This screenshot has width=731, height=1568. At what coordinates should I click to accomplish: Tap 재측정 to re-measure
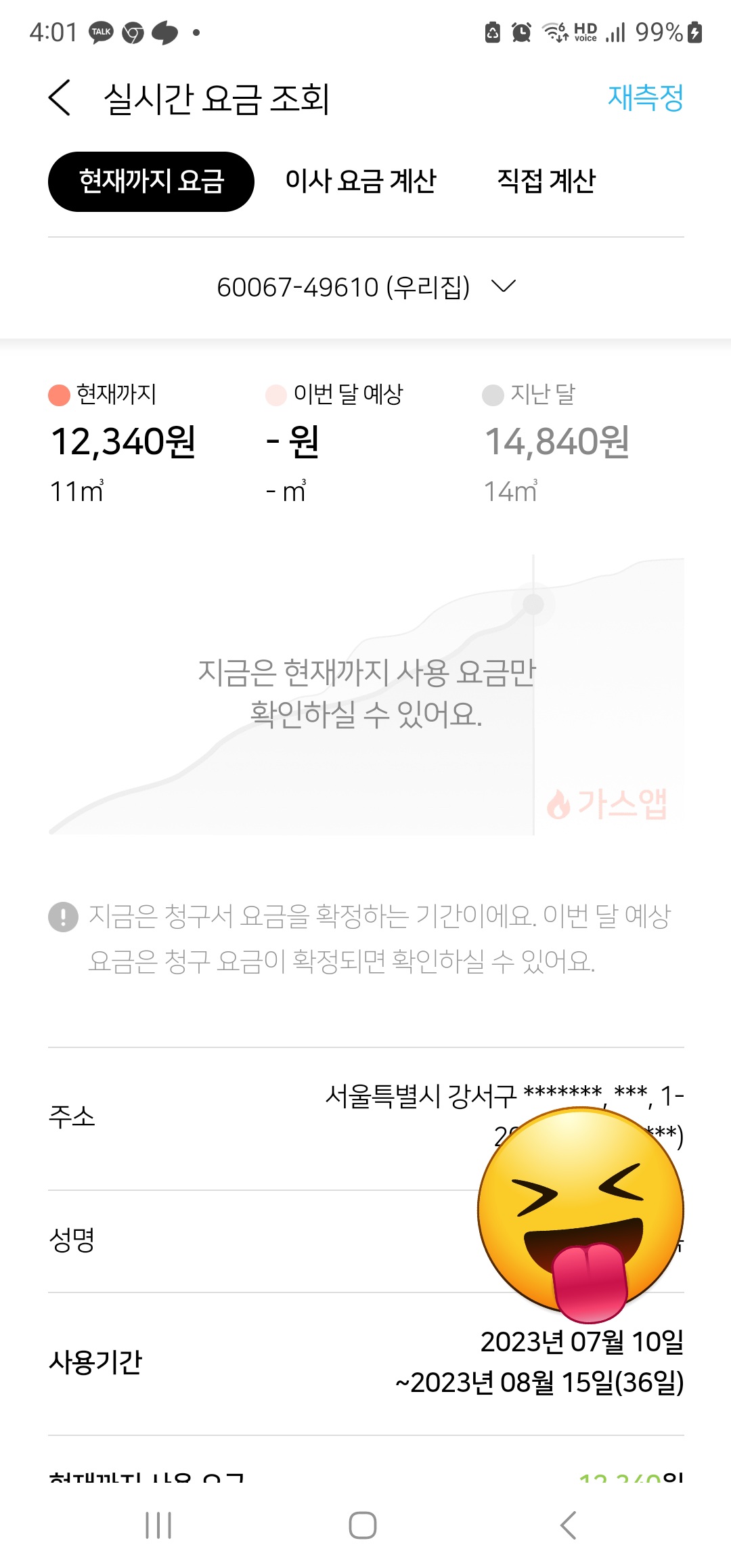645,97
